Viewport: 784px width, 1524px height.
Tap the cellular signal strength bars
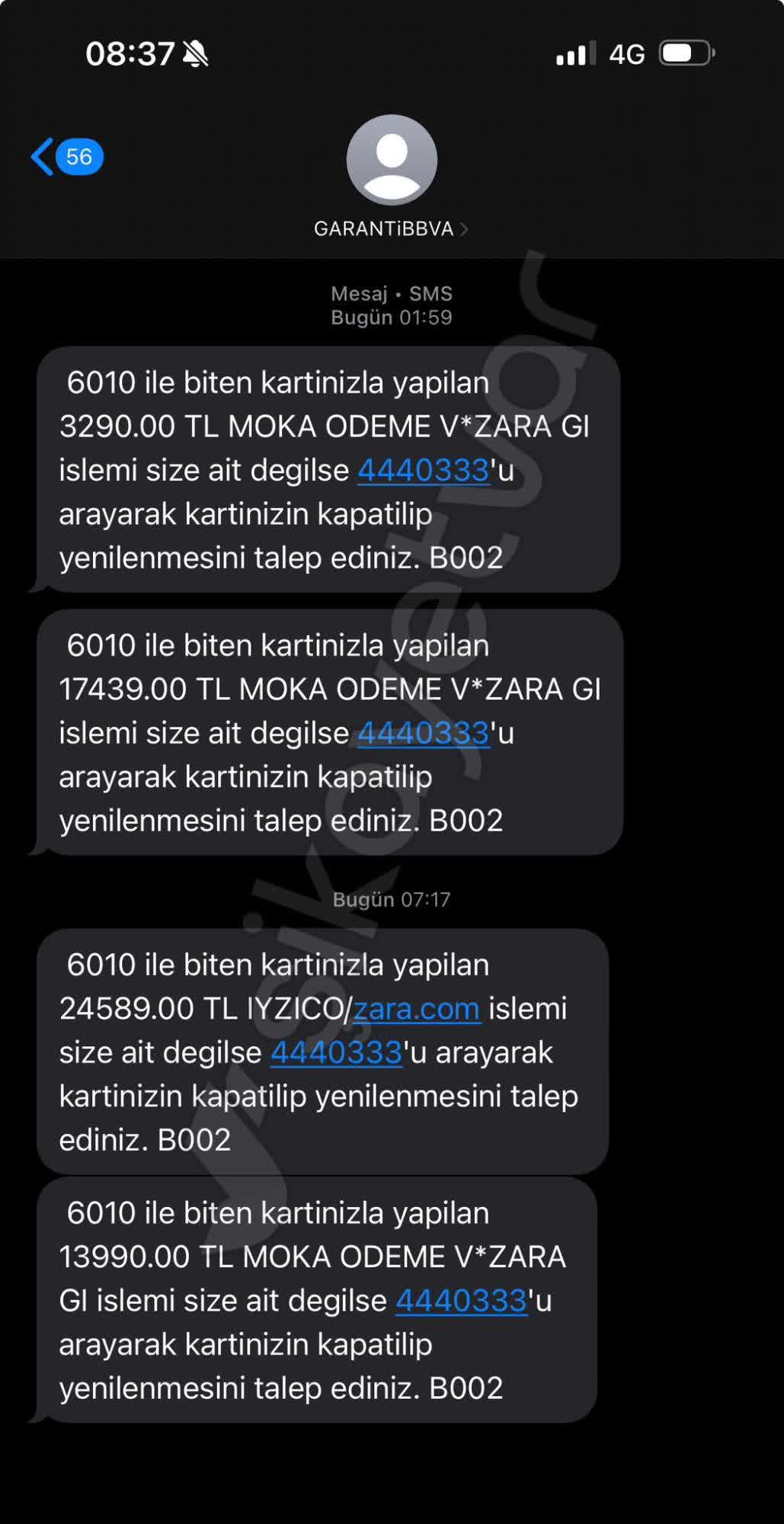tap(574, 53)
